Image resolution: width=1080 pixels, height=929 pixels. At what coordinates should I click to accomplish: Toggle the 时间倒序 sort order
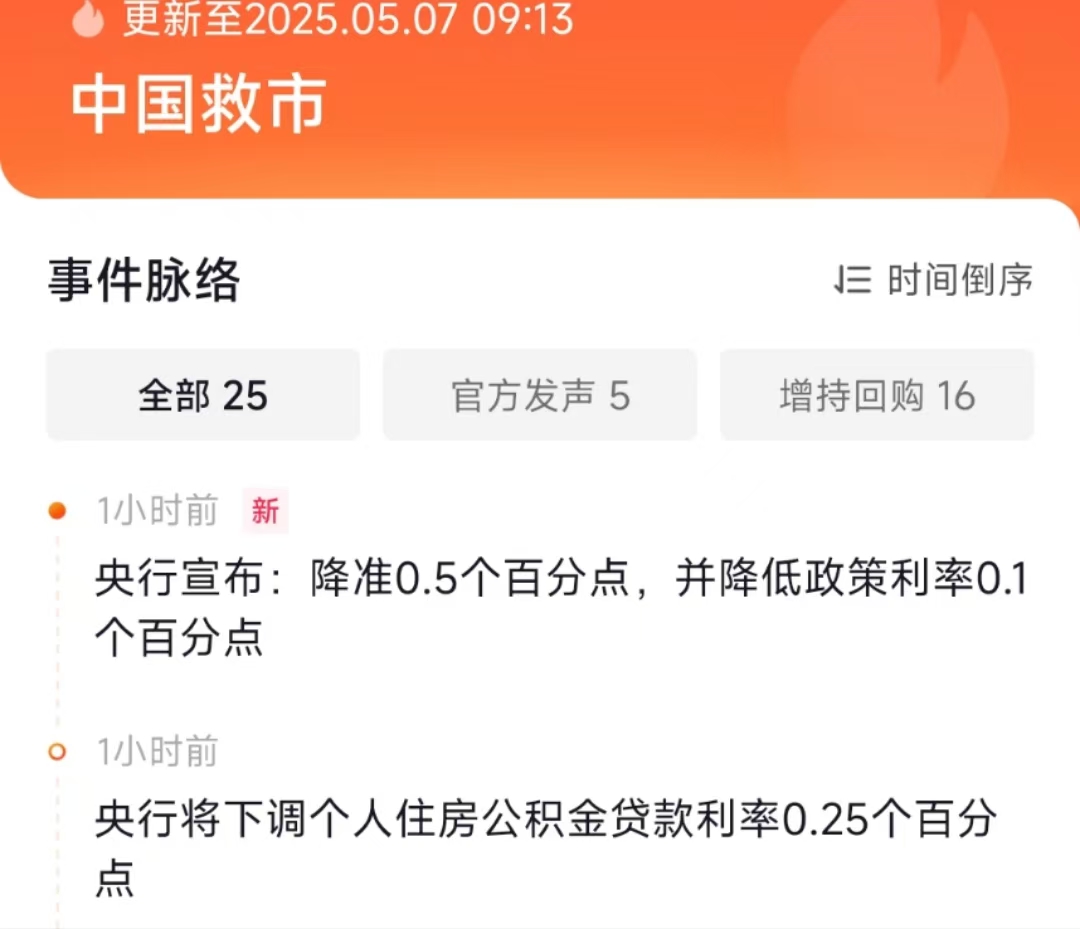tap(934, 281)
